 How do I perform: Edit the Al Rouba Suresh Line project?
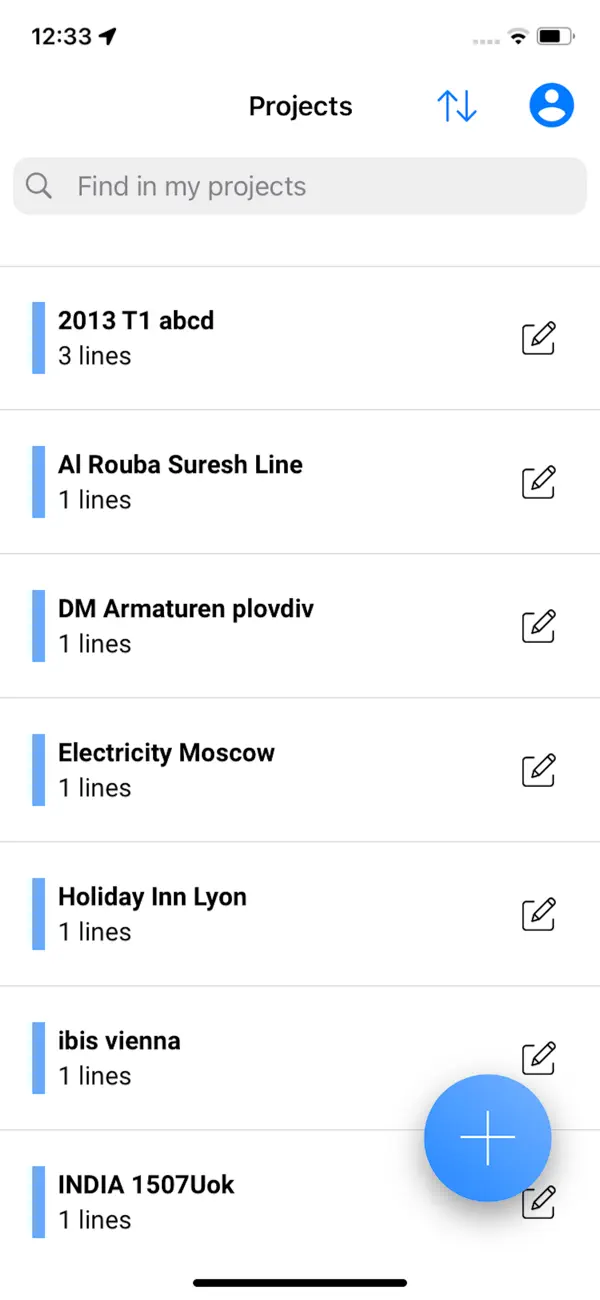(539, 482)
